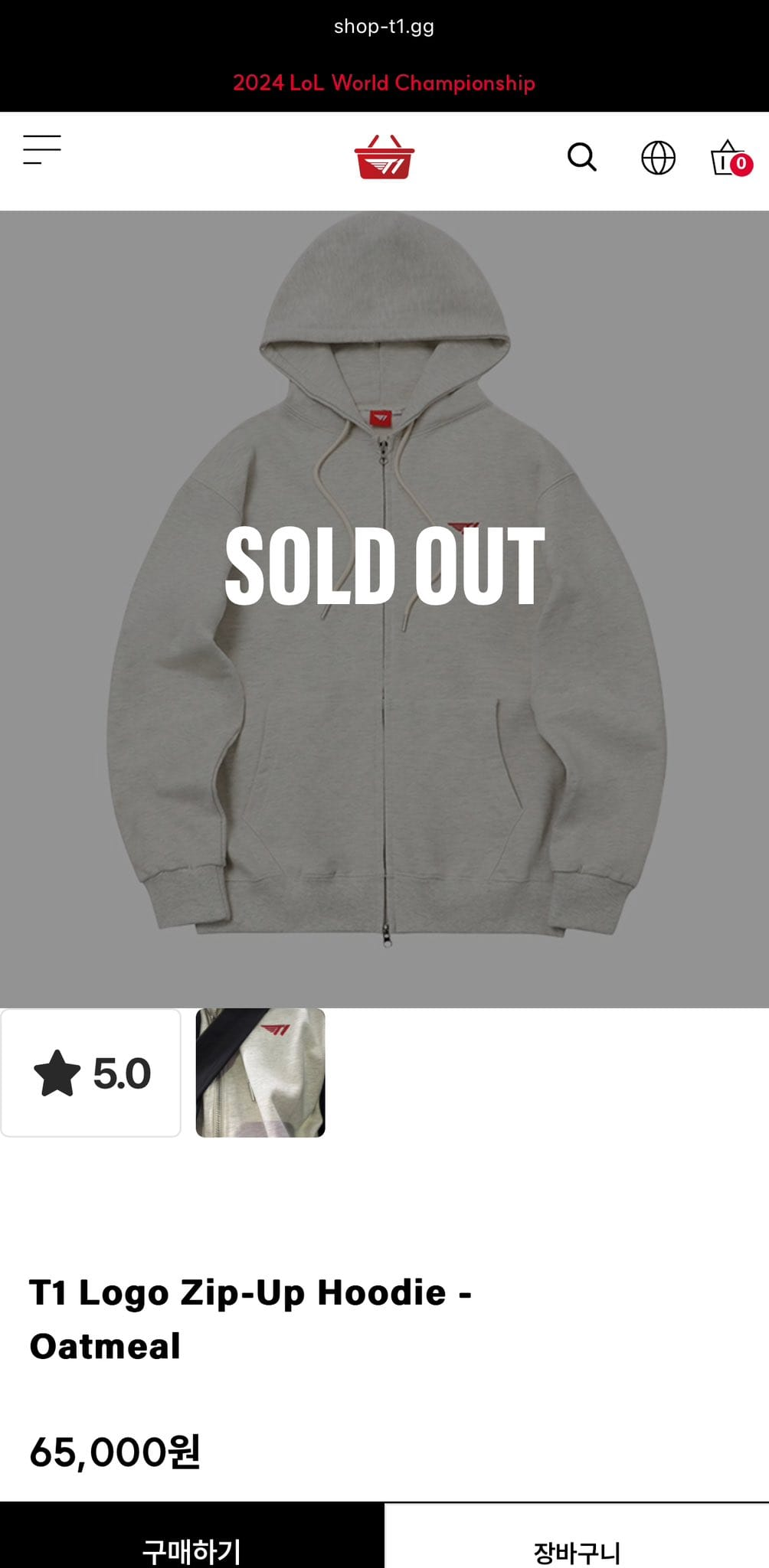Open the language globe selector

pyautogui.click(x=658, y=158)
